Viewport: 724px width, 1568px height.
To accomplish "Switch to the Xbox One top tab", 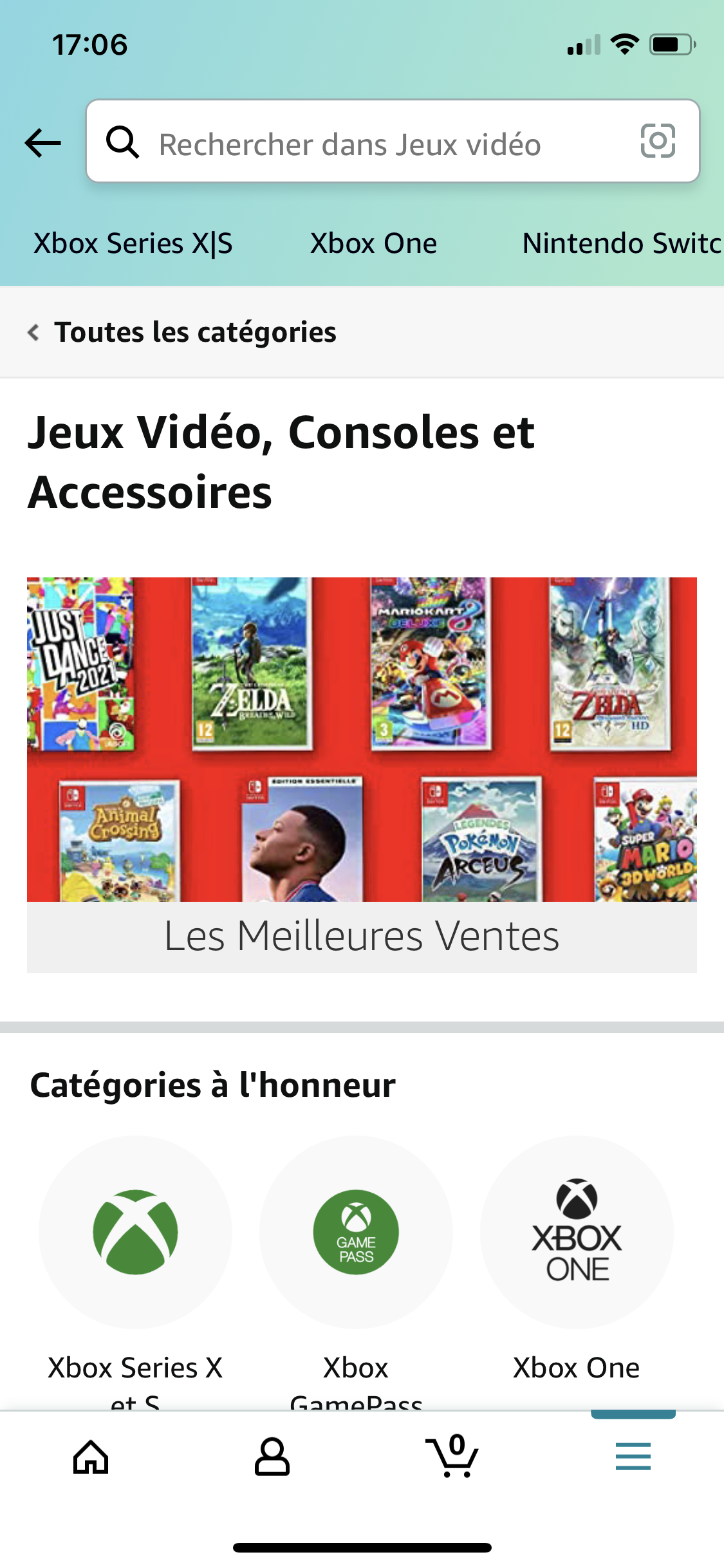I will [373, 244].
